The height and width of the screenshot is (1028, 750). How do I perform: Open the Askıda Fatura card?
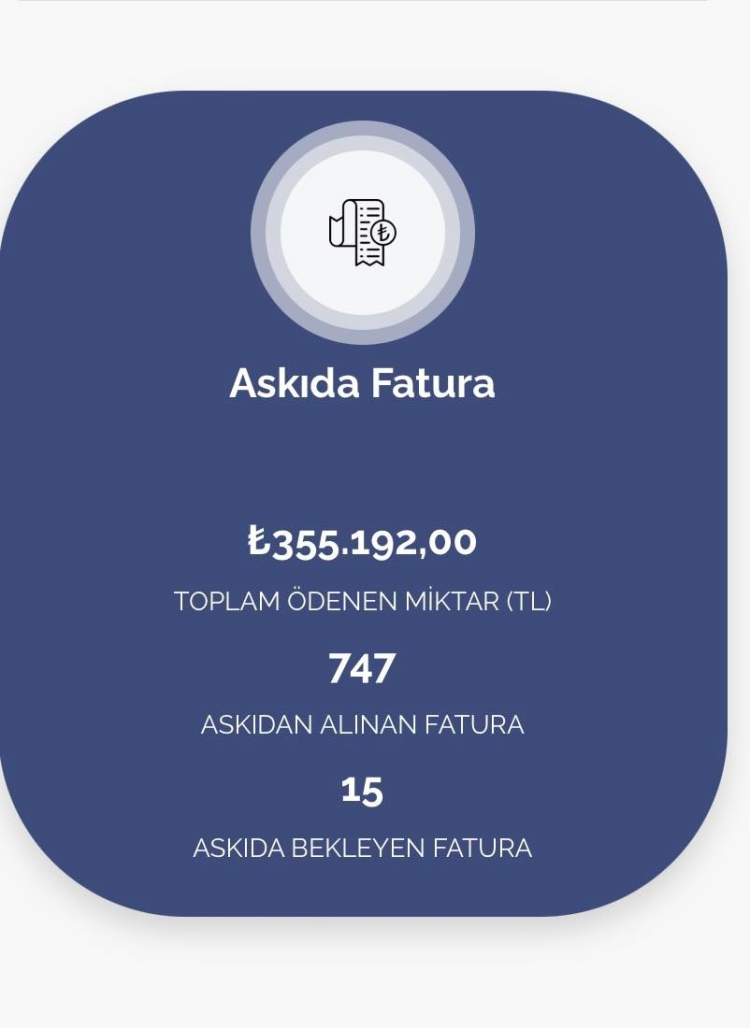pyautogui.click(x=362, y=383)
